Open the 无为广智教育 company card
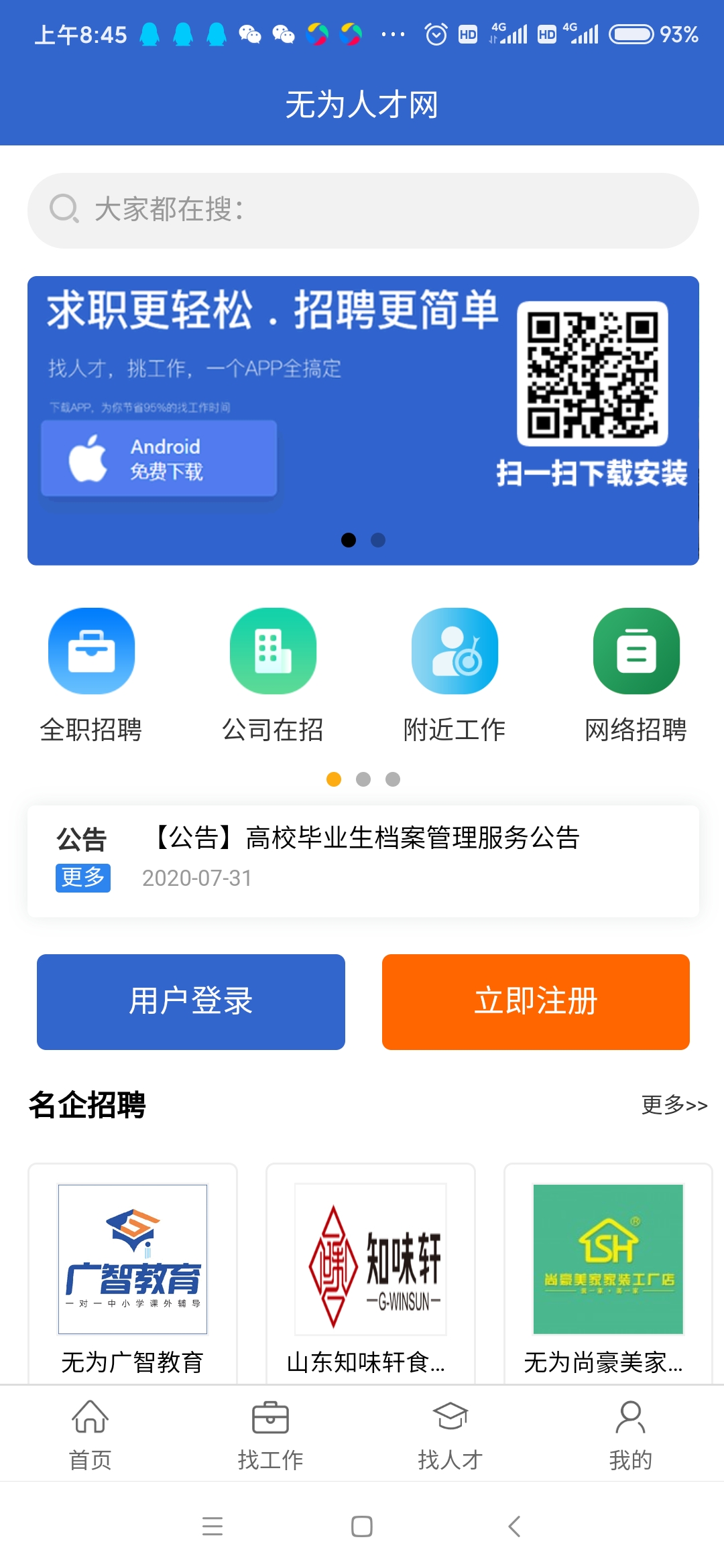Image resolution: width=724 pixels, height=1568 pixels. (133, 1273)
